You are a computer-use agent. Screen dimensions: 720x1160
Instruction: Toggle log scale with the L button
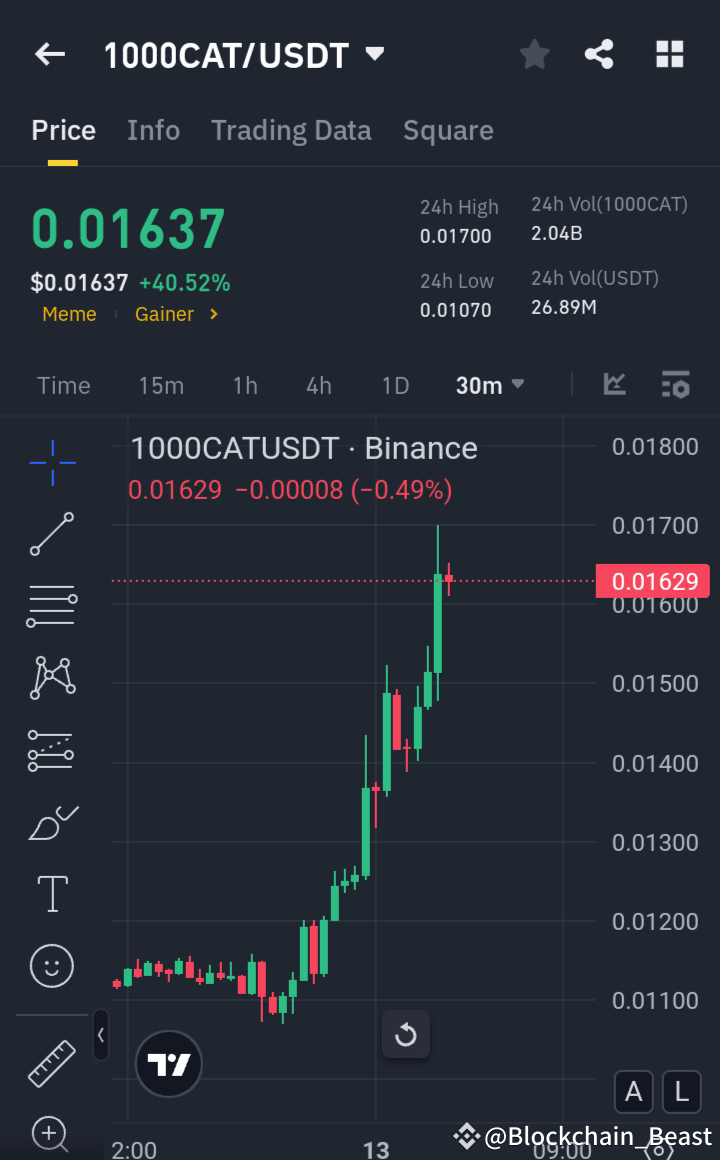(x=681, y=1092)
